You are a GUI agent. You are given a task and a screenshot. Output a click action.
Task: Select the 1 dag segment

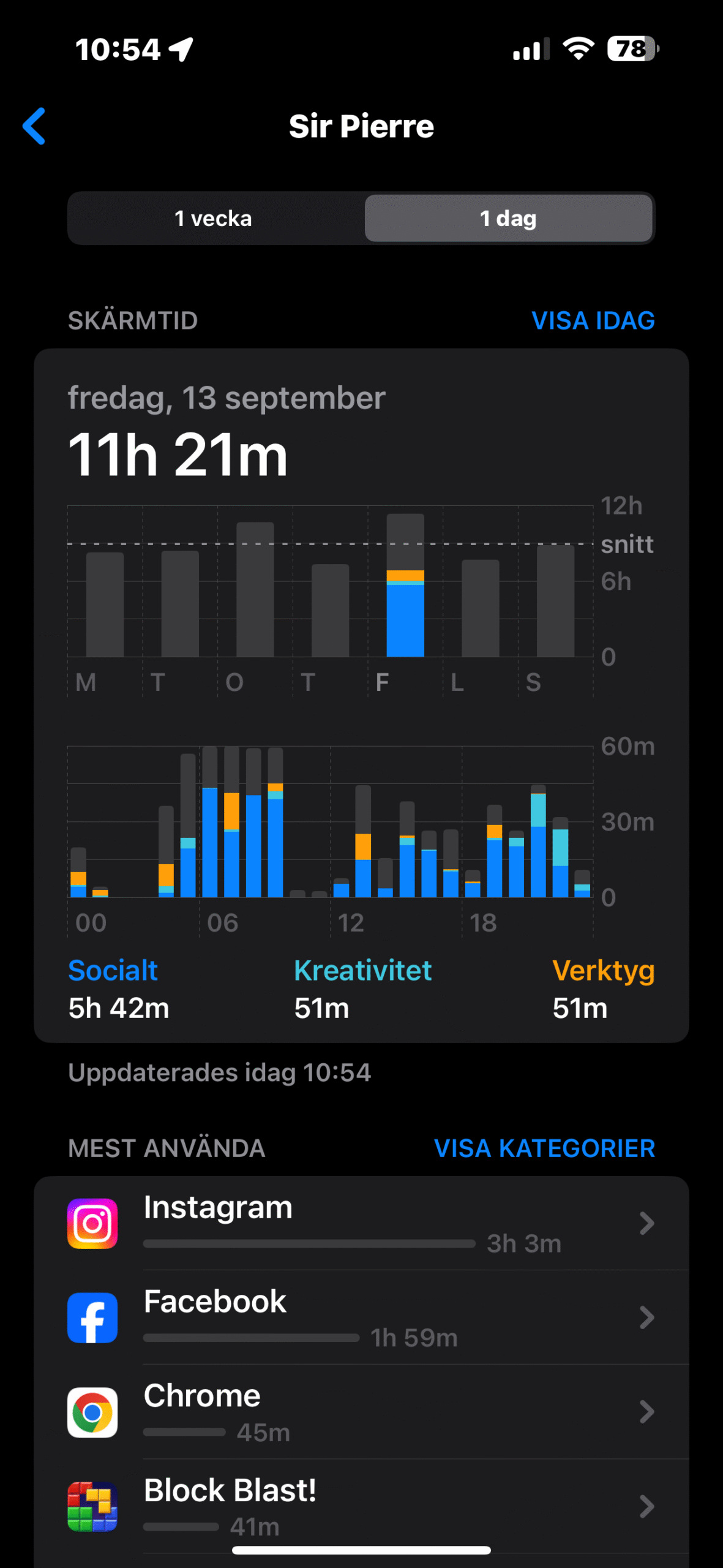(508, 219)
